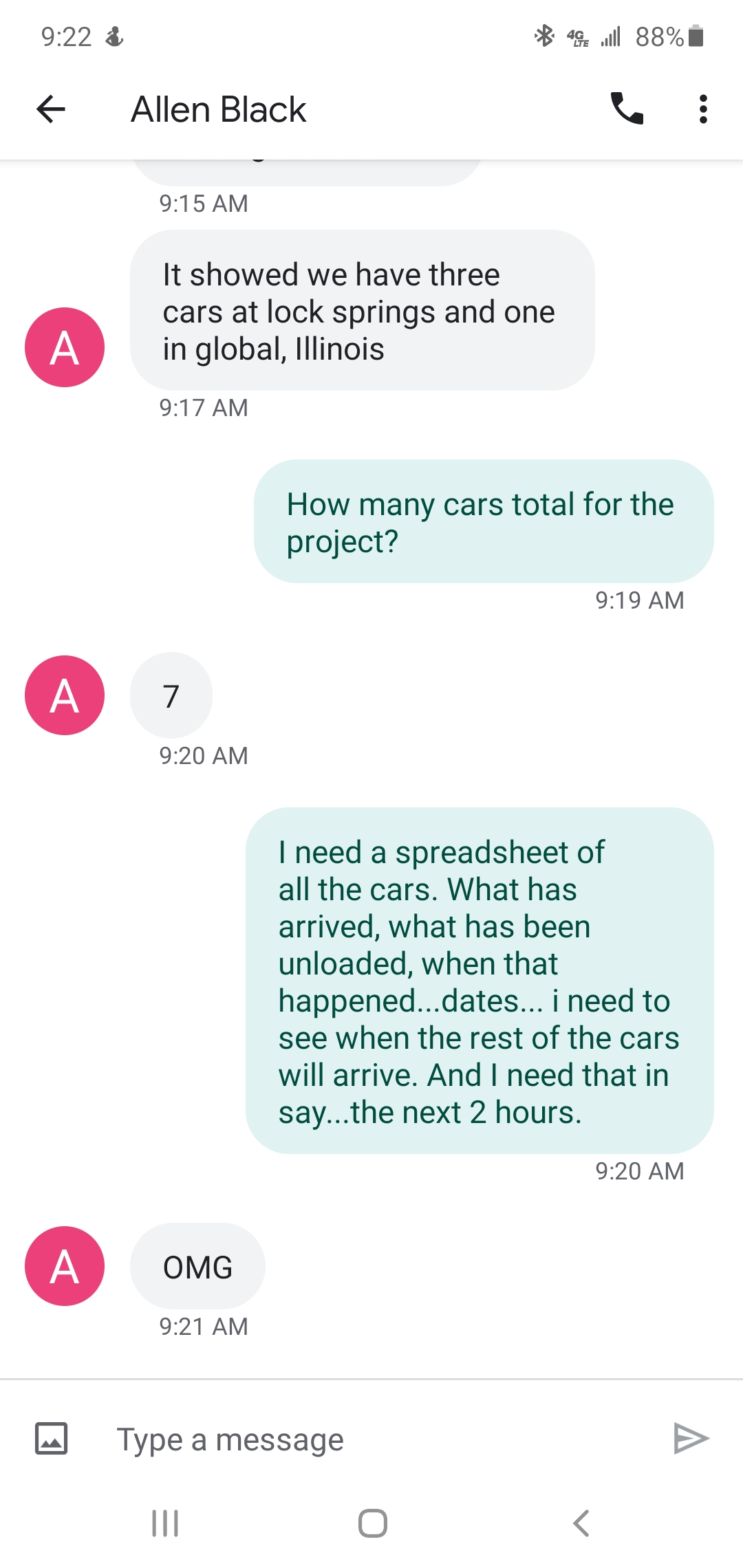This screenshot has width=743, height=1568.
Task: Attach an image using the gallery icon
Action: [x=52, y=1439]
